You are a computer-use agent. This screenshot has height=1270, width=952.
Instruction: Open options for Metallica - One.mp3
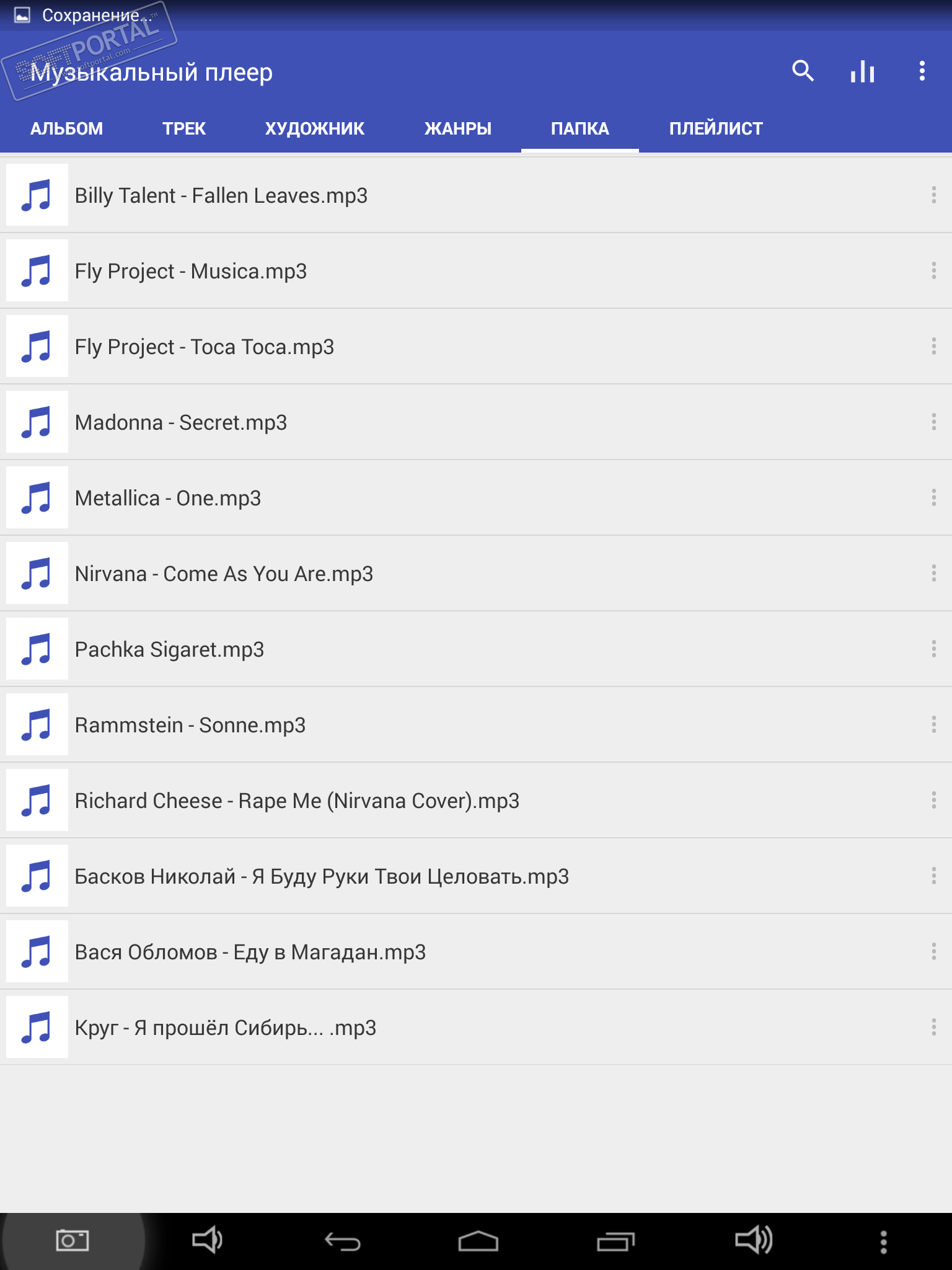click(x=933, y=498)
